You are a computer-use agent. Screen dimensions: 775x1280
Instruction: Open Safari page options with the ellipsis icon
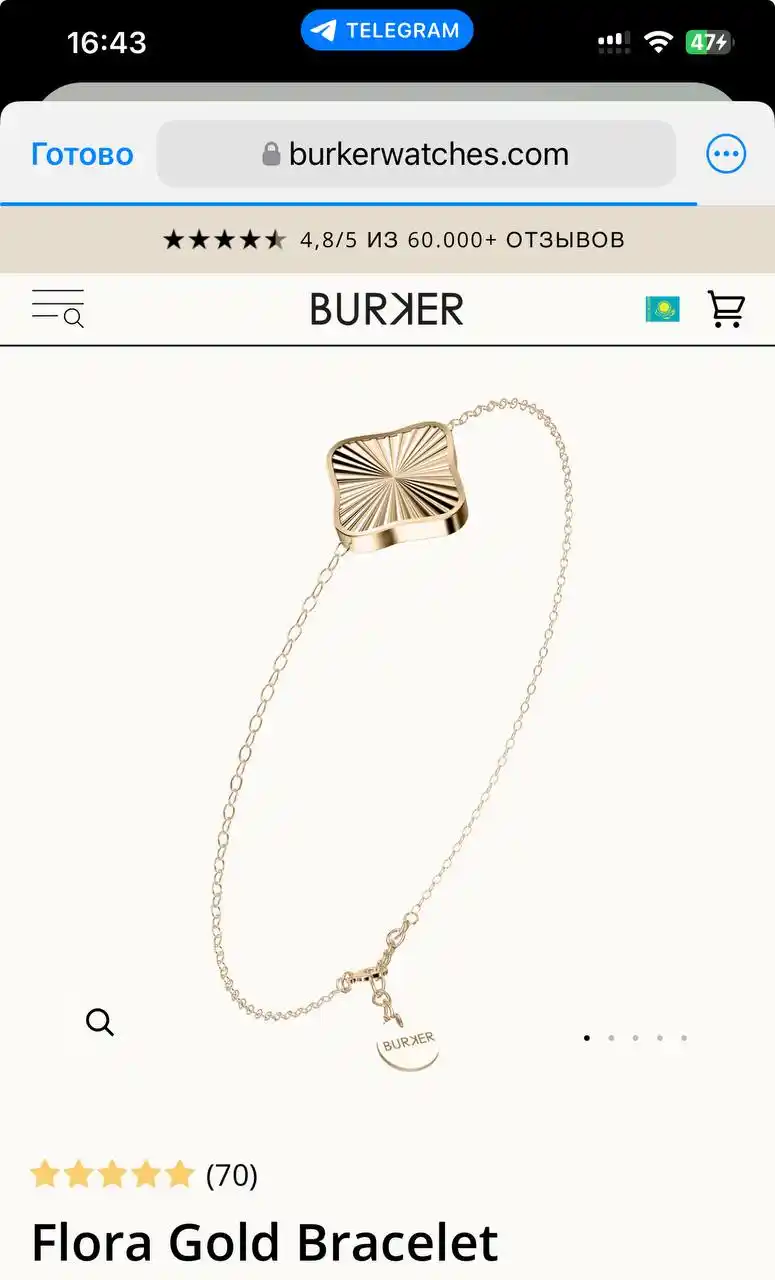click(726, 153)
